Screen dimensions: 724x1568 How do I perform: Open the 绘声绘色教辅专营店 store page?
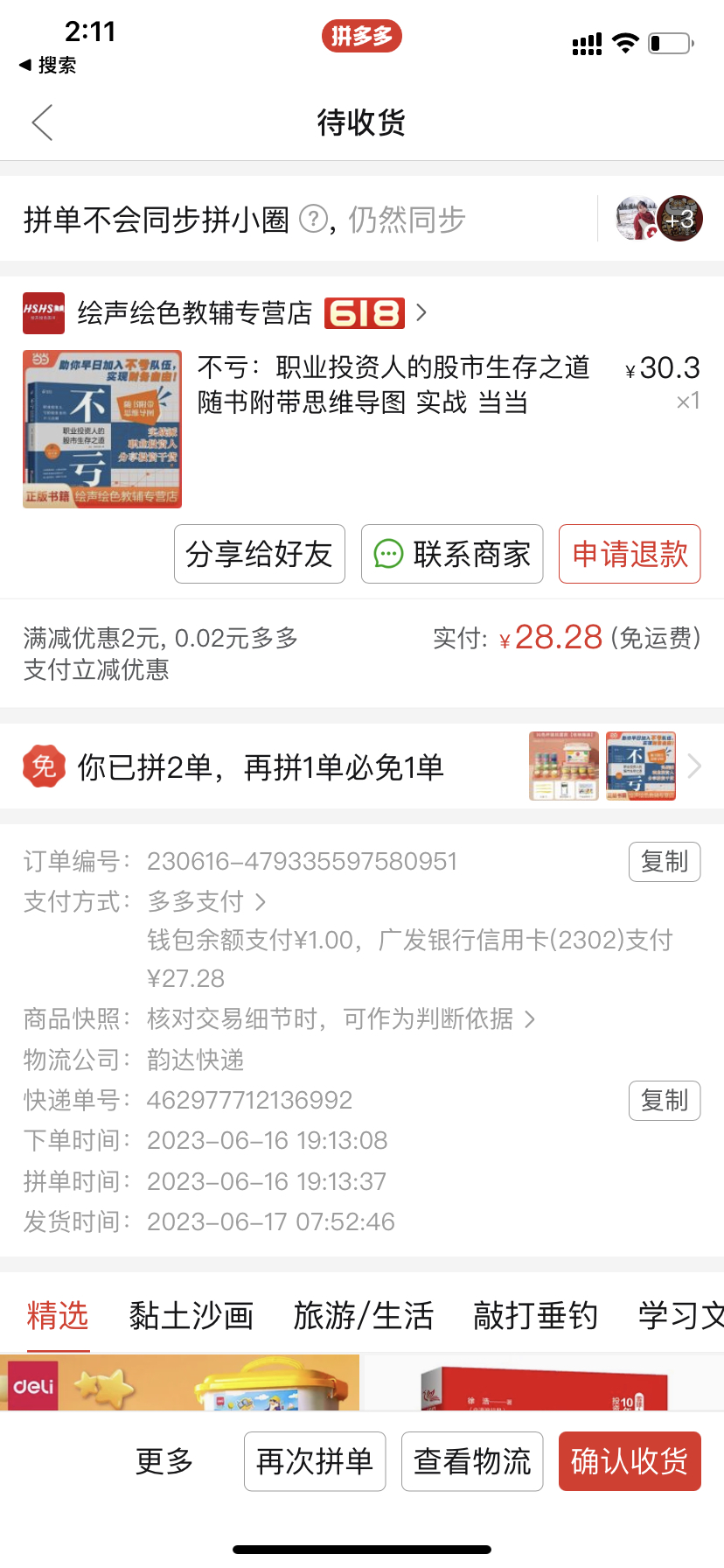[x=195, y=312]
